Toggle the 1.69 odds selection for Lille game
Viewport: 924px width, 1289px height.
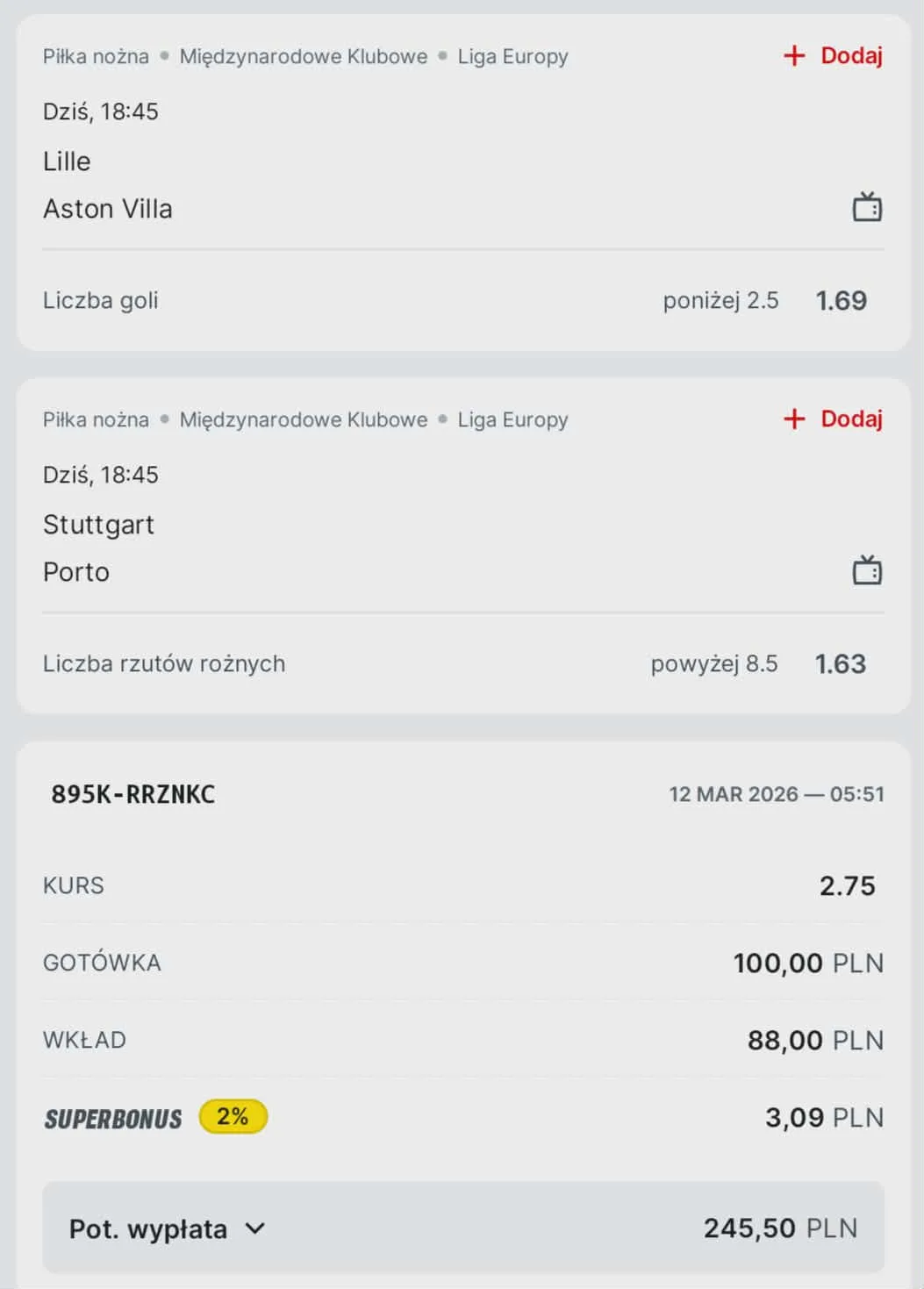pyautogui.click(x=841, y=299)
